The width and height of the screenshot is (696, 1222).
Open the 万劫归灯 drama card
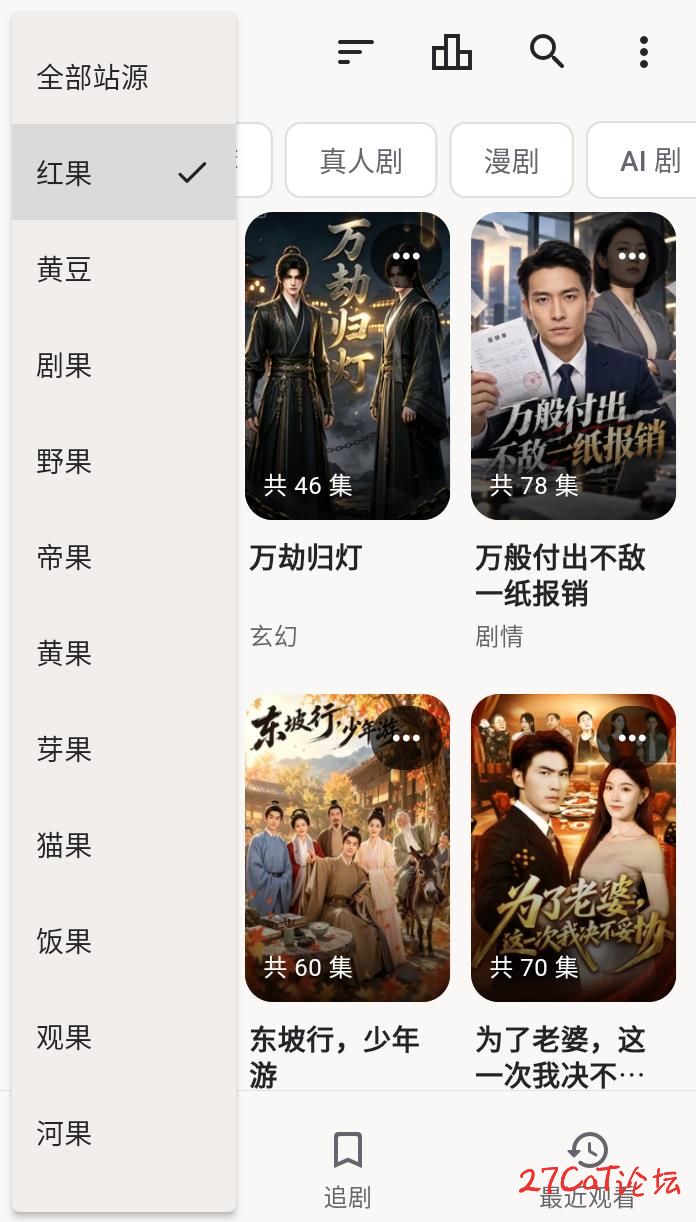[x=347, y=366]
